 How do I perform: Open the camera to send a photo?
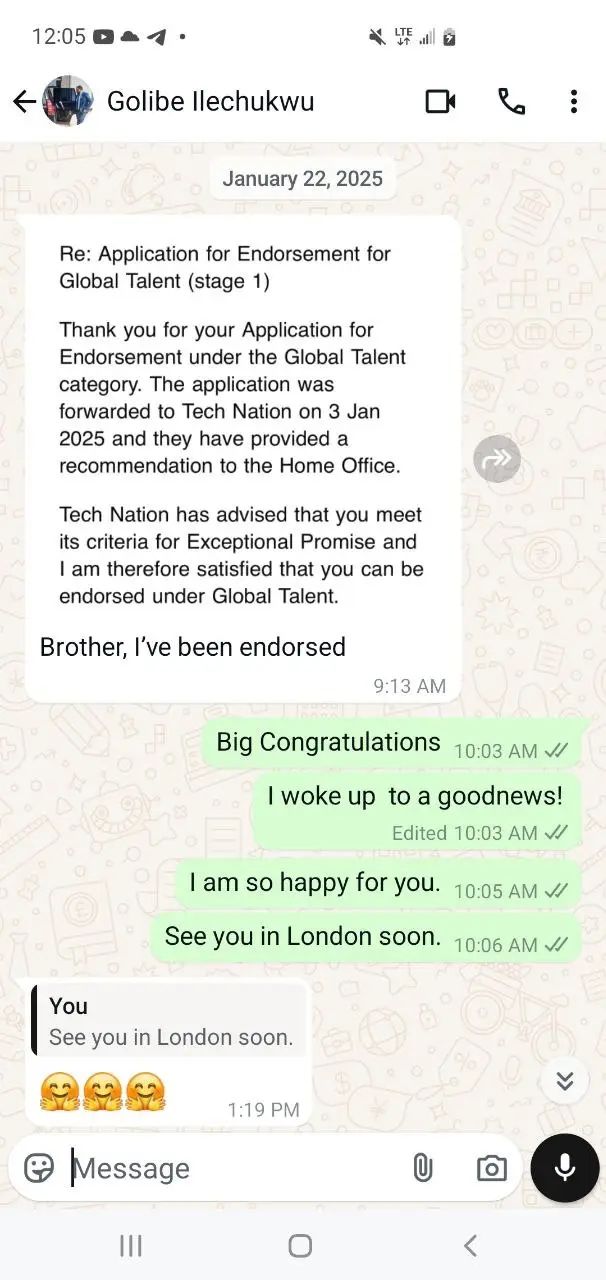(x=491, y=1167)
